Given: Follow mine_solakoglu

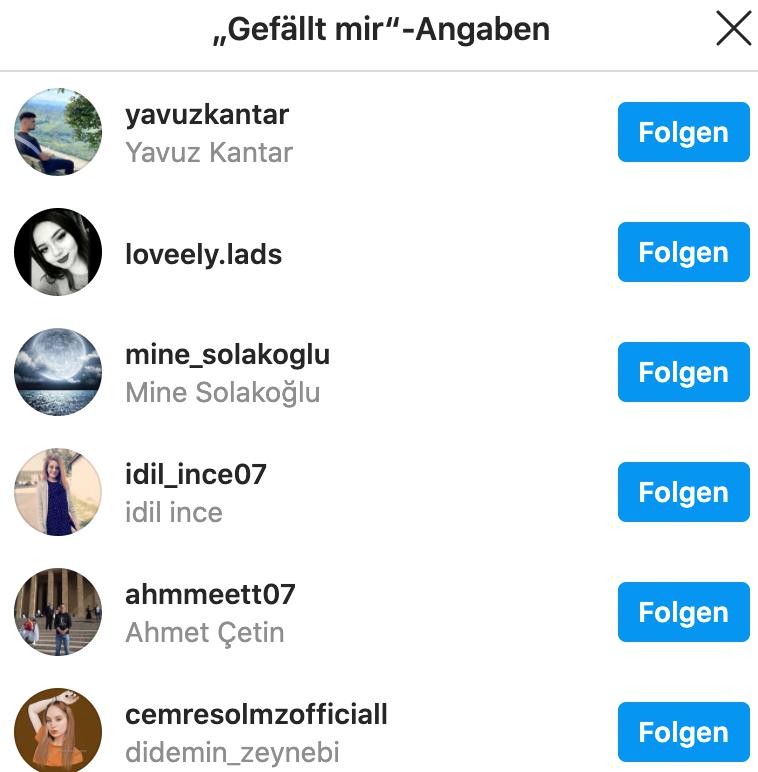Looking at the screenshot, I should 683,372.
